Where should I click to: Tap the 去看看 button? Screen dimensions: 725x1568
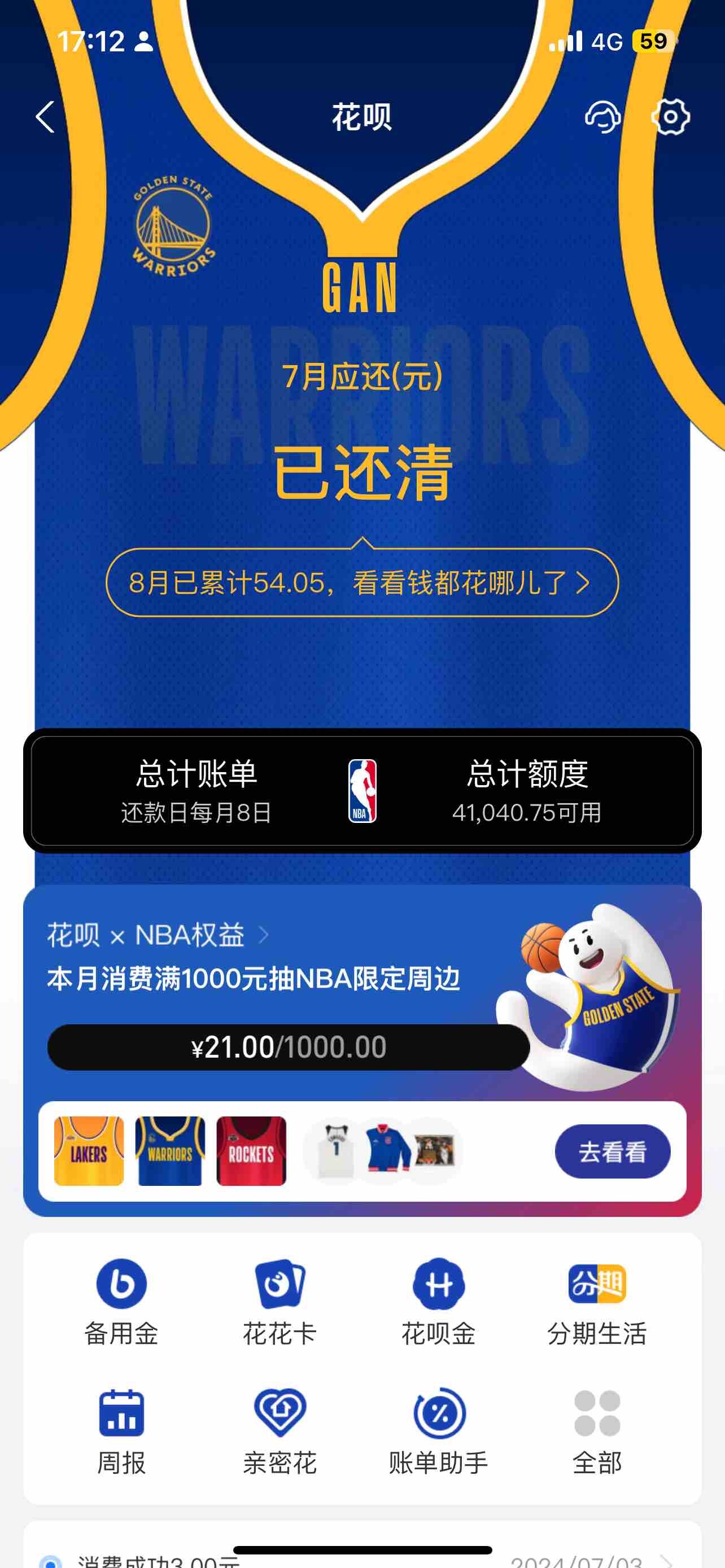(612, 1151)
